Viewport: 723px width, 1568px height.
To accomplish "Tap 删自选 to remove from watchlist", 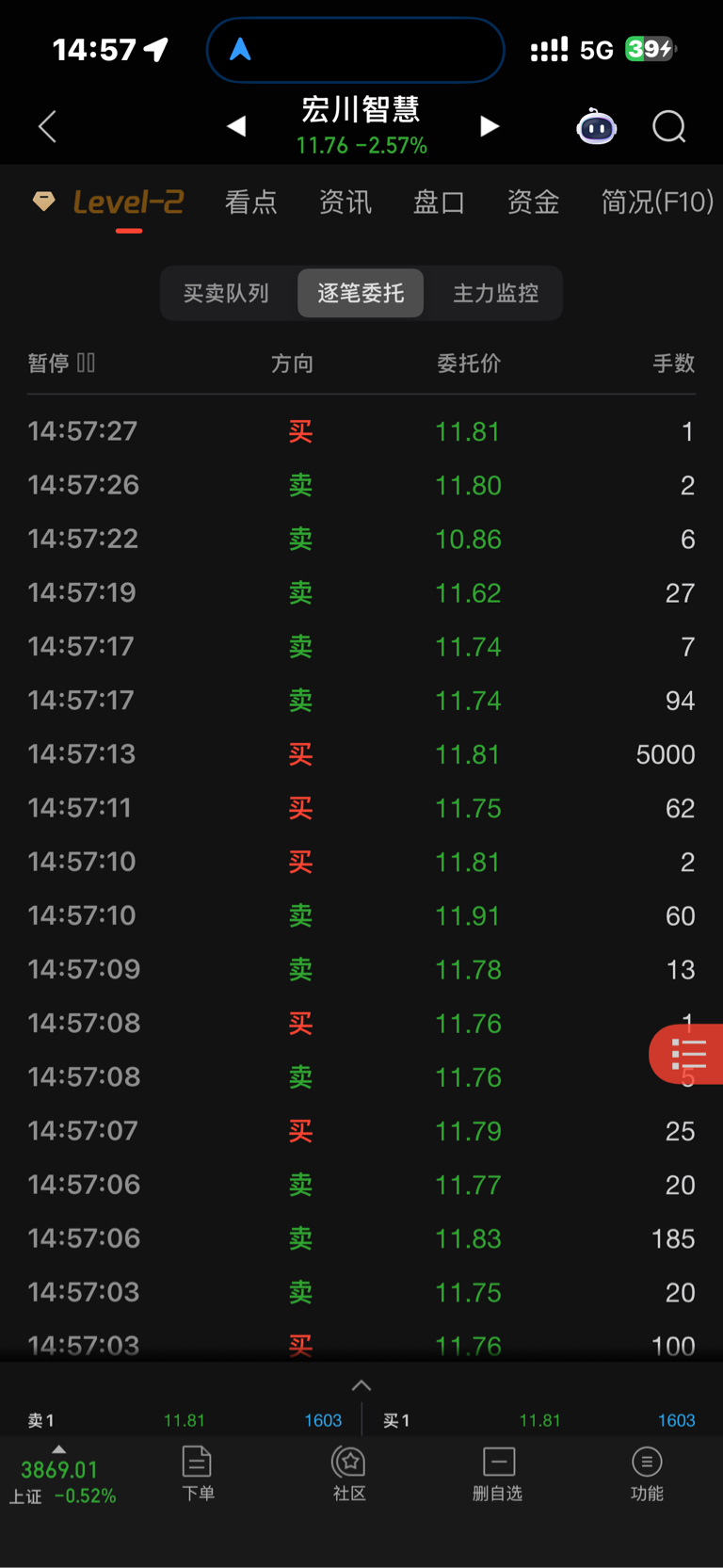I will (x=497, y=1474).
